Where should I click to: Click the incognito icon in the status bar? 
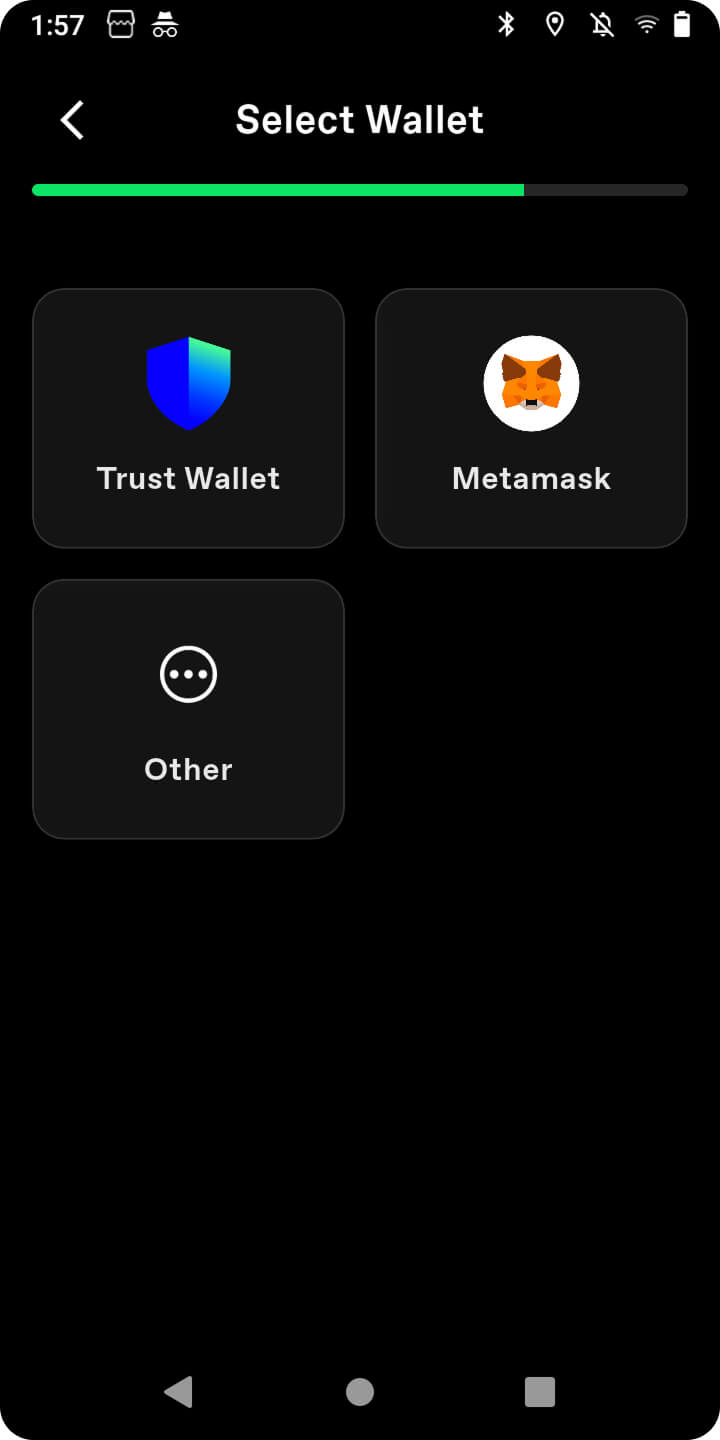(164, 25)
